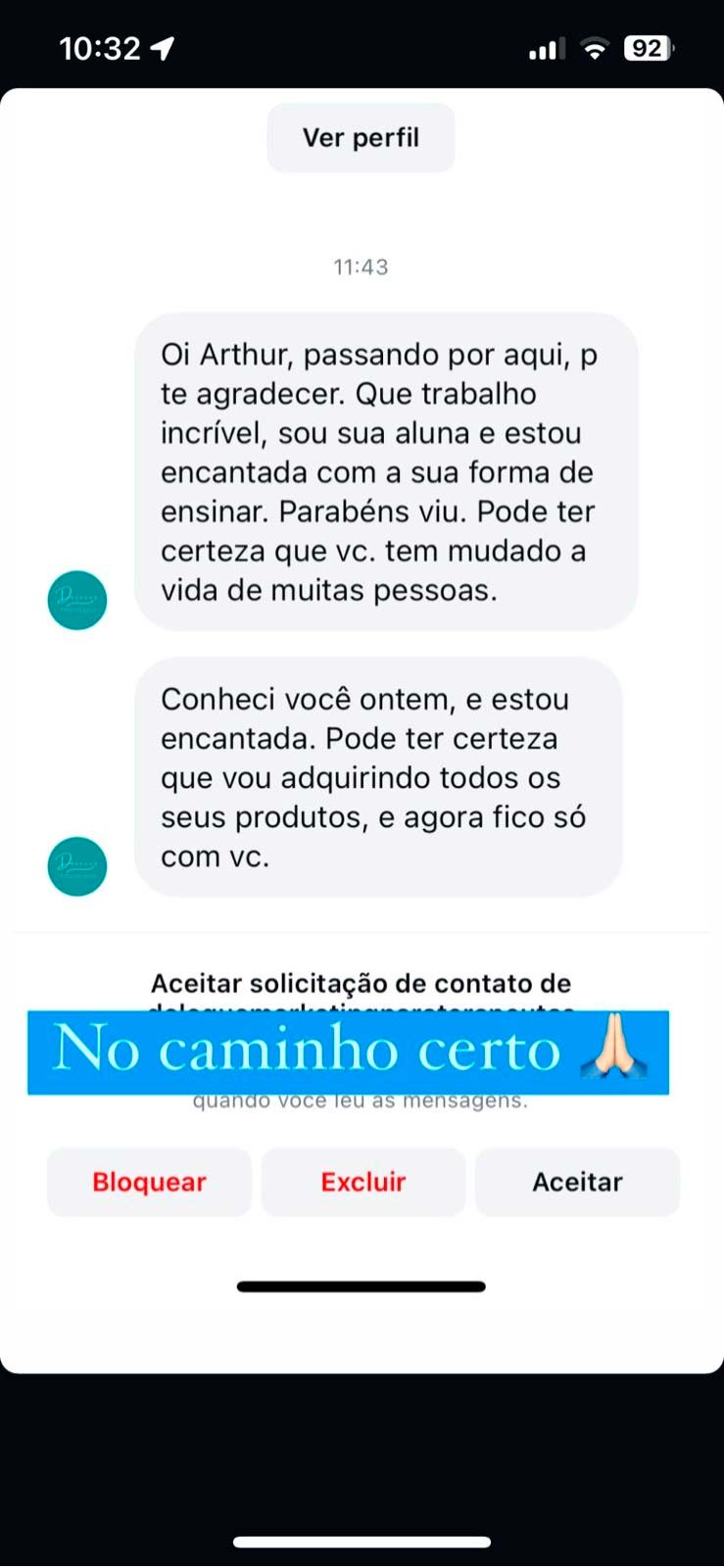Tap the second teal profile picture
The width and height of the screenshot is (724, 1568).
76,866
